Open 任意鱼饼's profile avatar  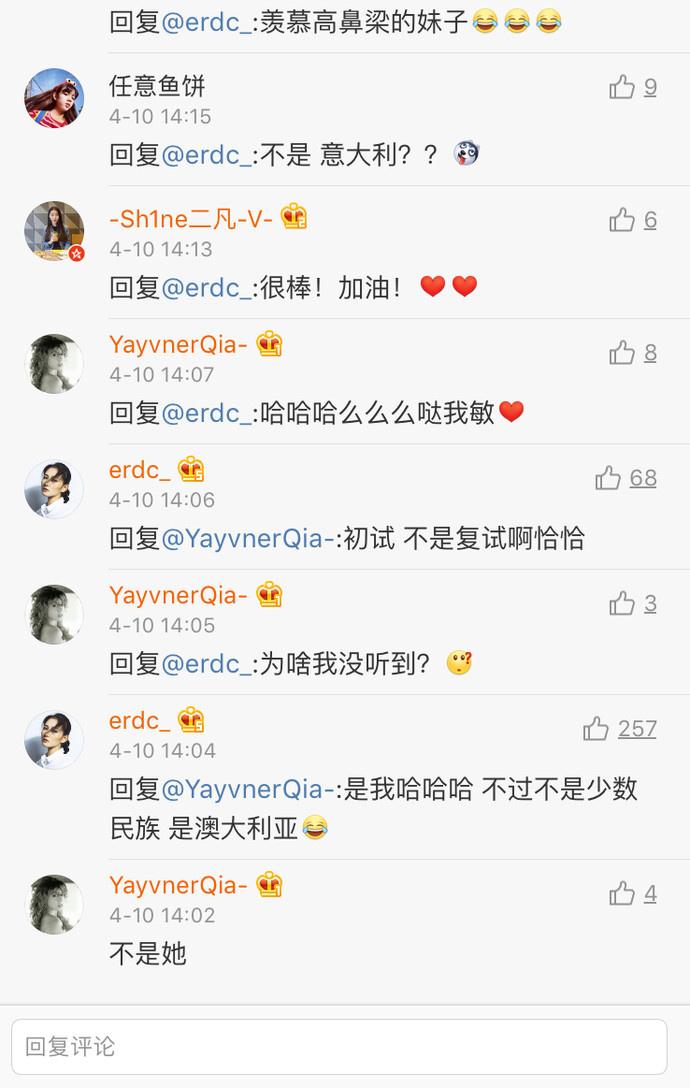point(54,98)
